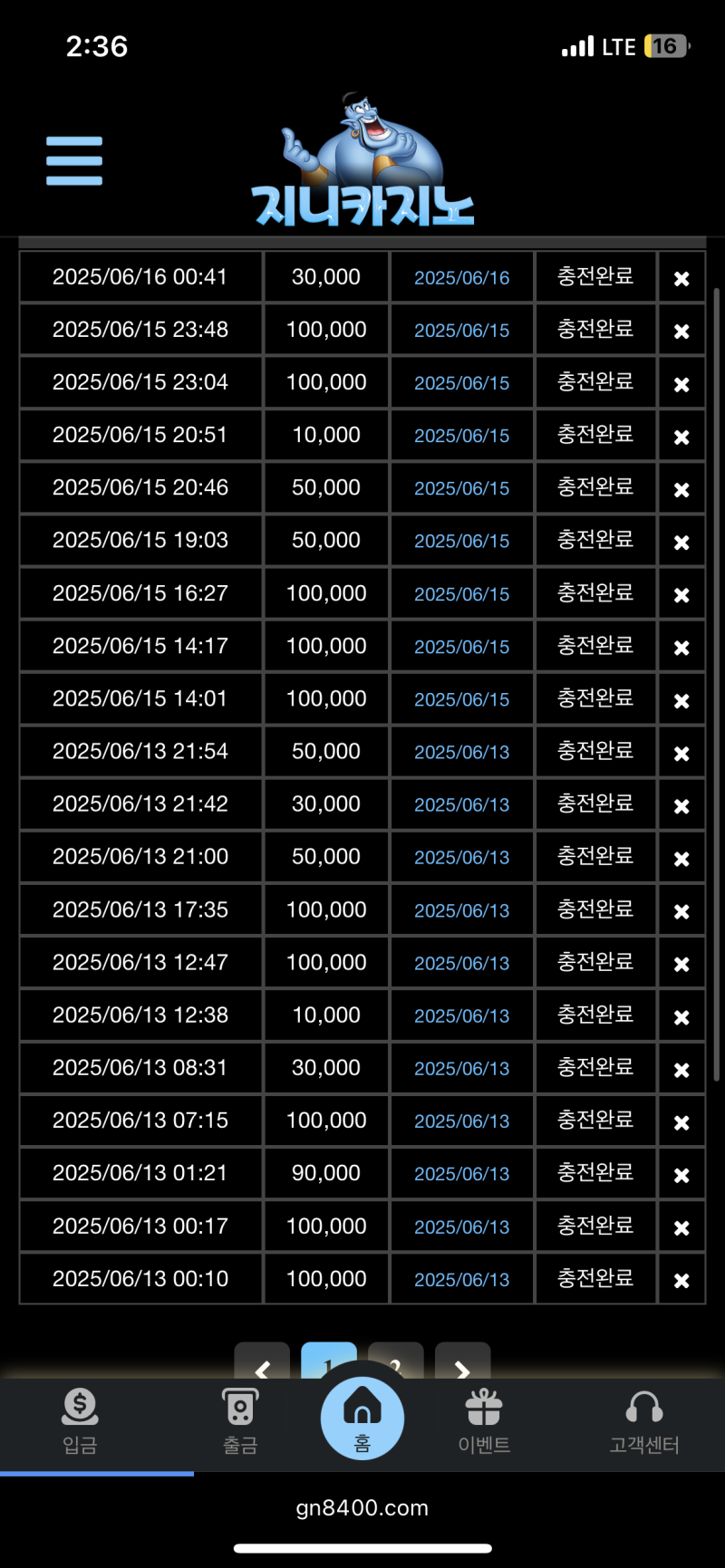Delete the 2025/06/15 20:51 10,000 record
This screenshot has width=725, height=1568.
[x=681, y=437]
